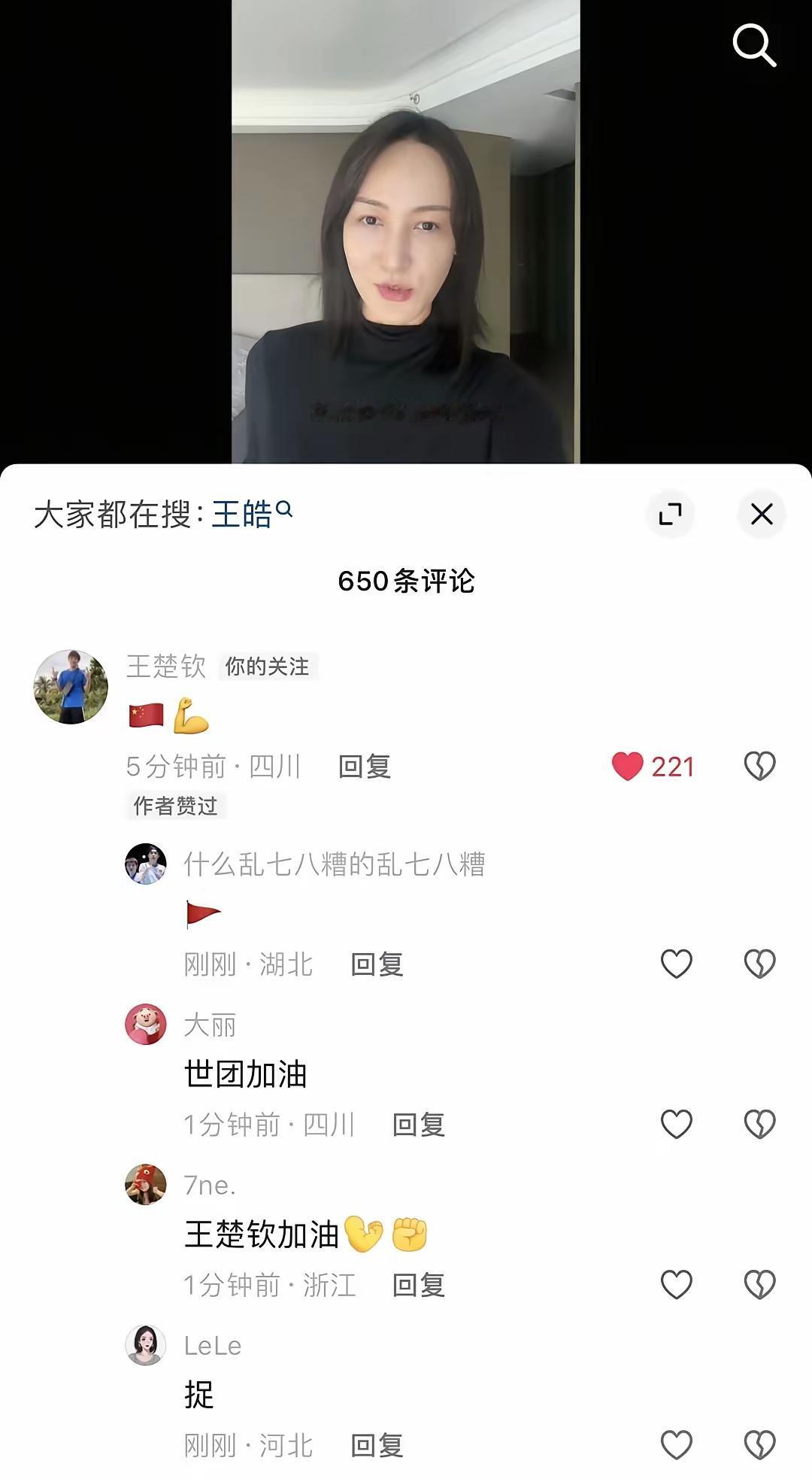
Task: Toggle dislike on 大丽's 世团加油 comment
Action: 759,1124
